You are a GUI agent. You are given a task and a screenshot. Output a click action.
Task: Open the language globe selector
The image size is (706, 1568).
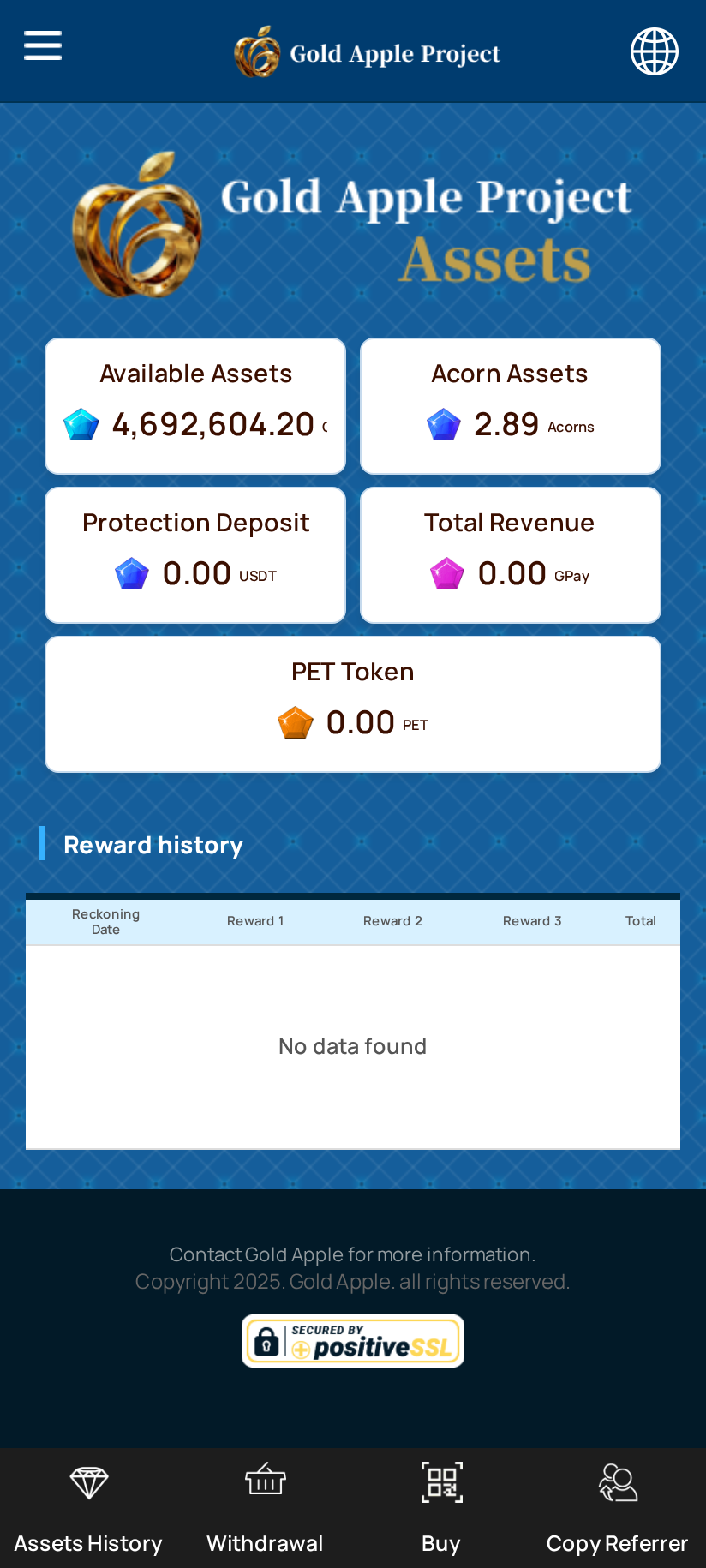[655, 51]
